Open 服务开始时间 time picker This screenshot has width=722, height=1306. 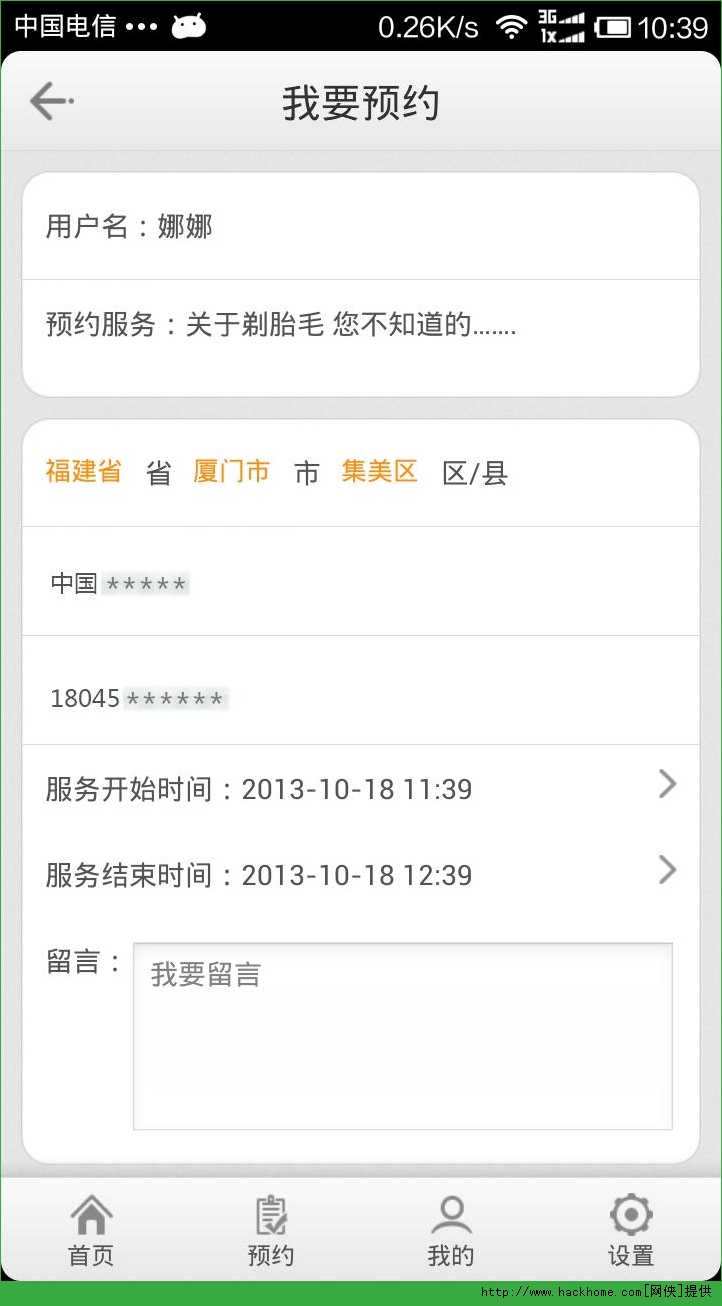point(360,789)
